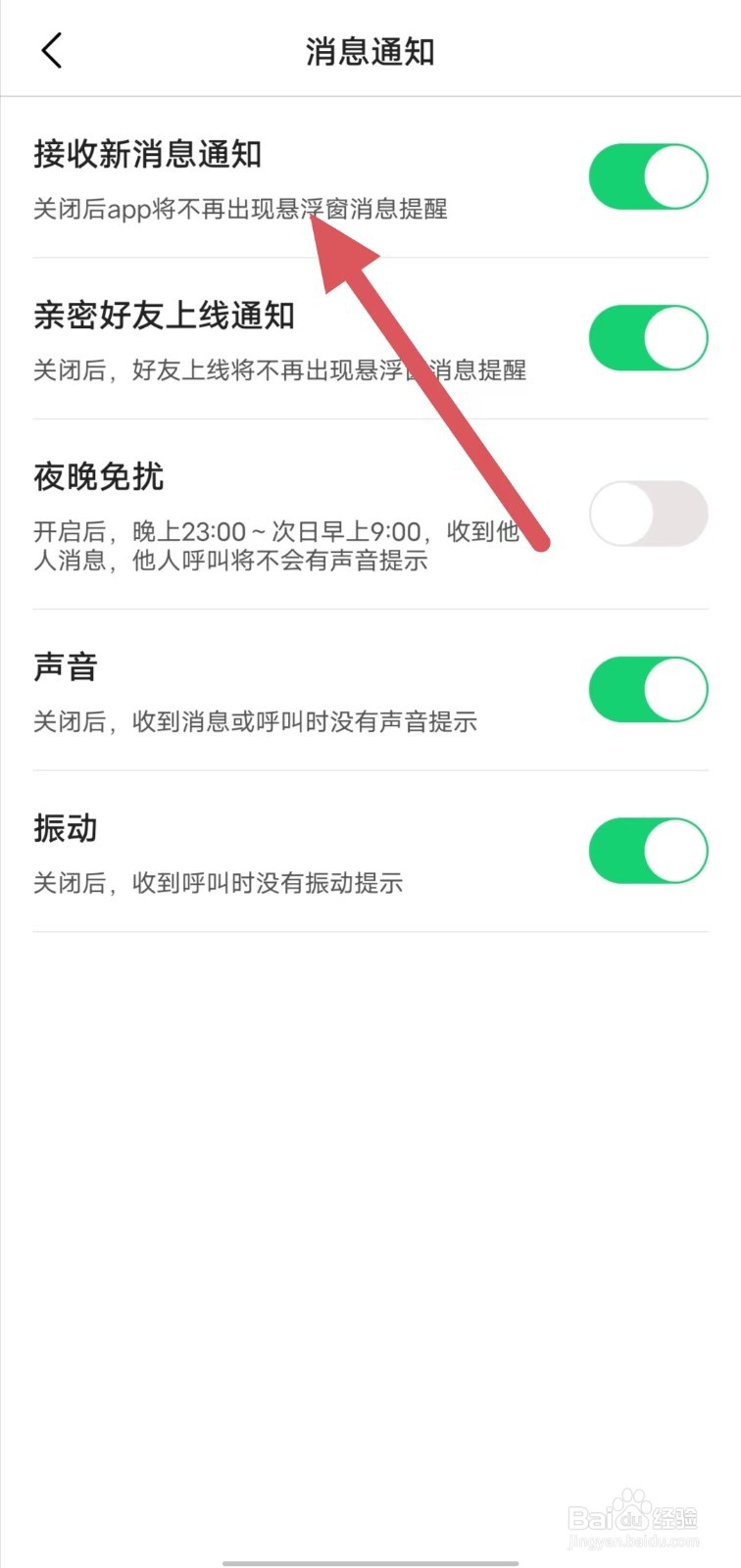Toggle the 声音 sound switch off
741x1568 pixels.
click(647, 689)
